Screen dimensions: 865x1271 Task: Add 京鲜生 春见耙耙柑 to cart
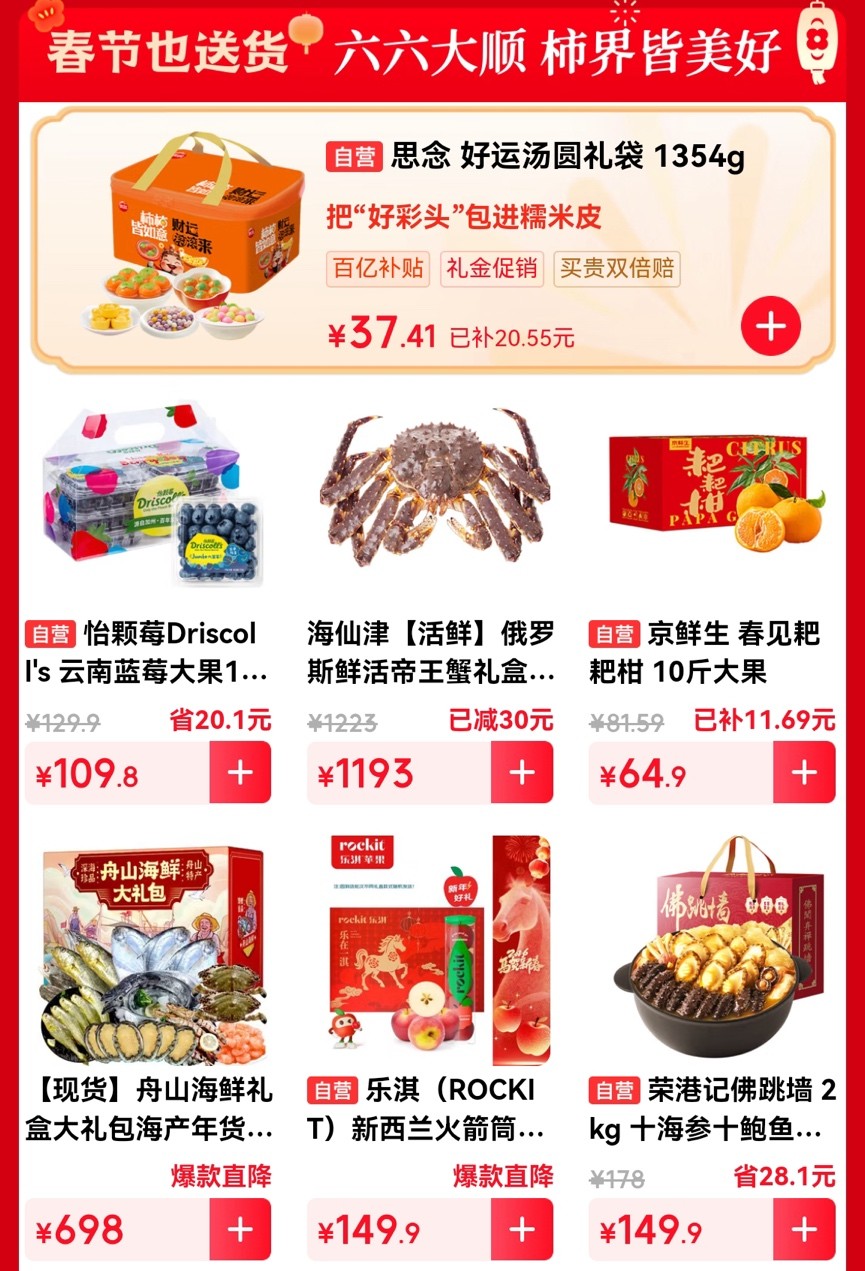[x=804, y=773]
